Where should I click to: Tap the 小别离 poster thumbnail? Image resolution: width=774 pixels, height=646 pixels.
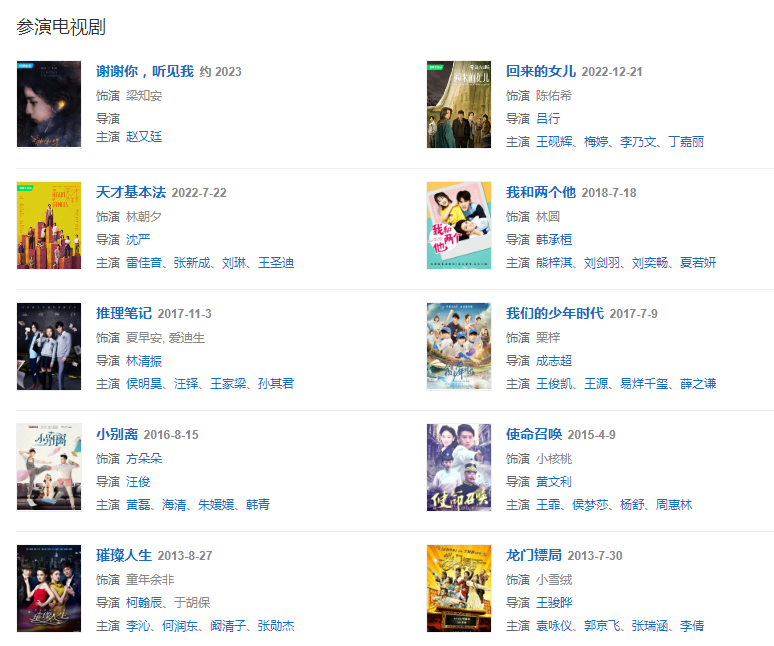click(49, 467)
